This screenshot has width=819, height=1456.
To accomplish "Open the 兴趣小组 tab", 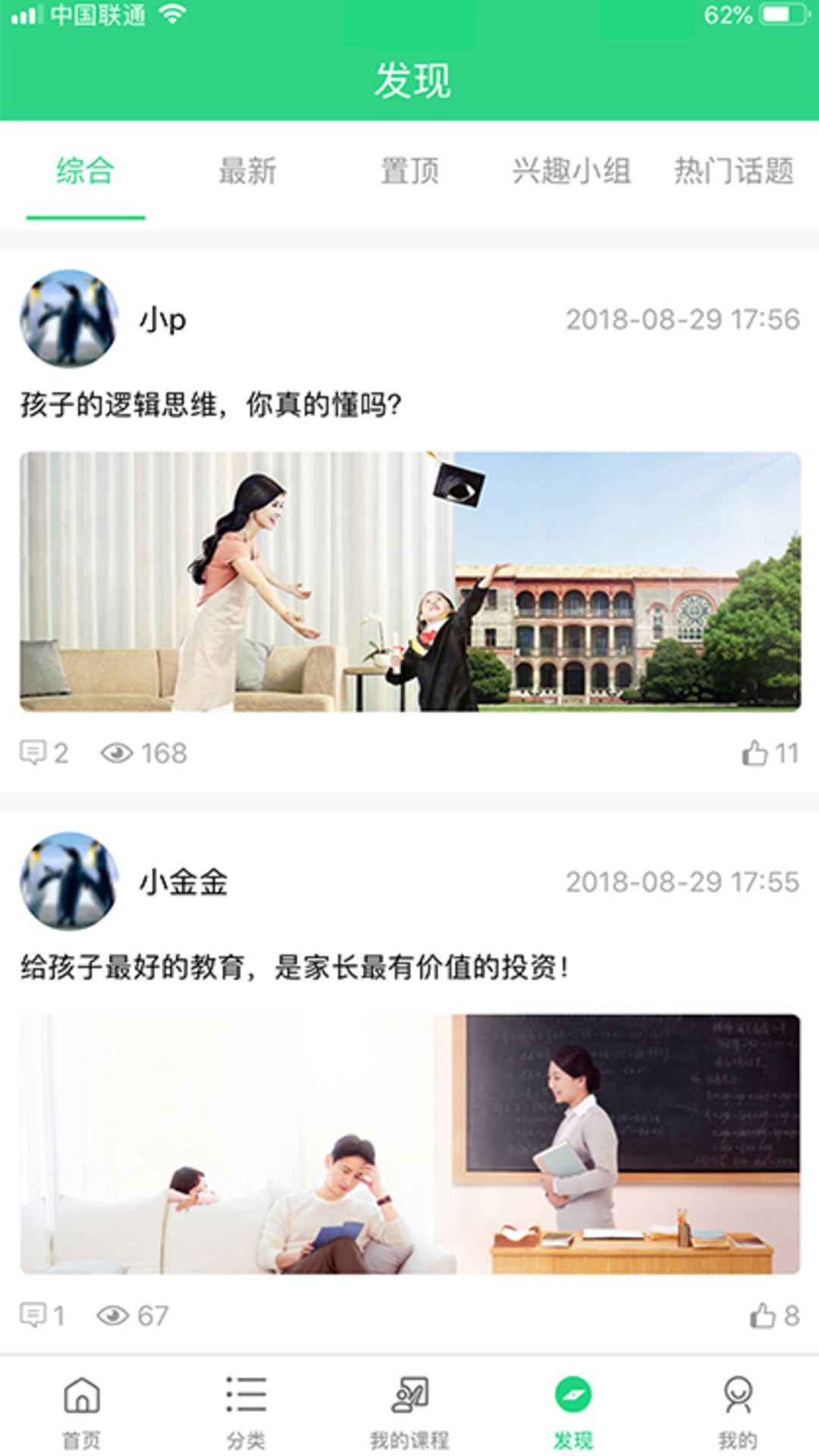I will click(571, 171).
